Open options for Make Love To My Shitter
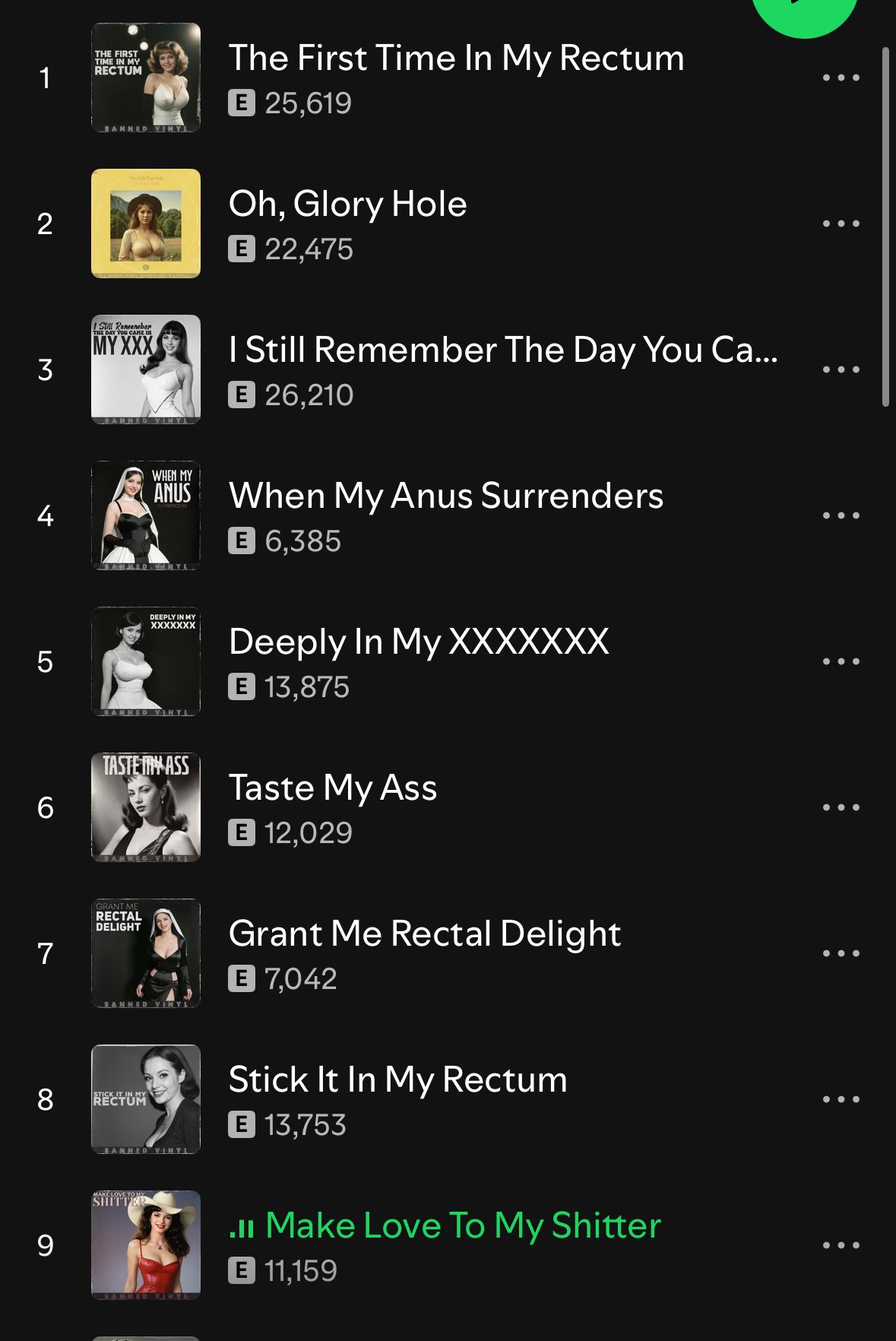This screenshot has height=1341, width=896. 841,1245
